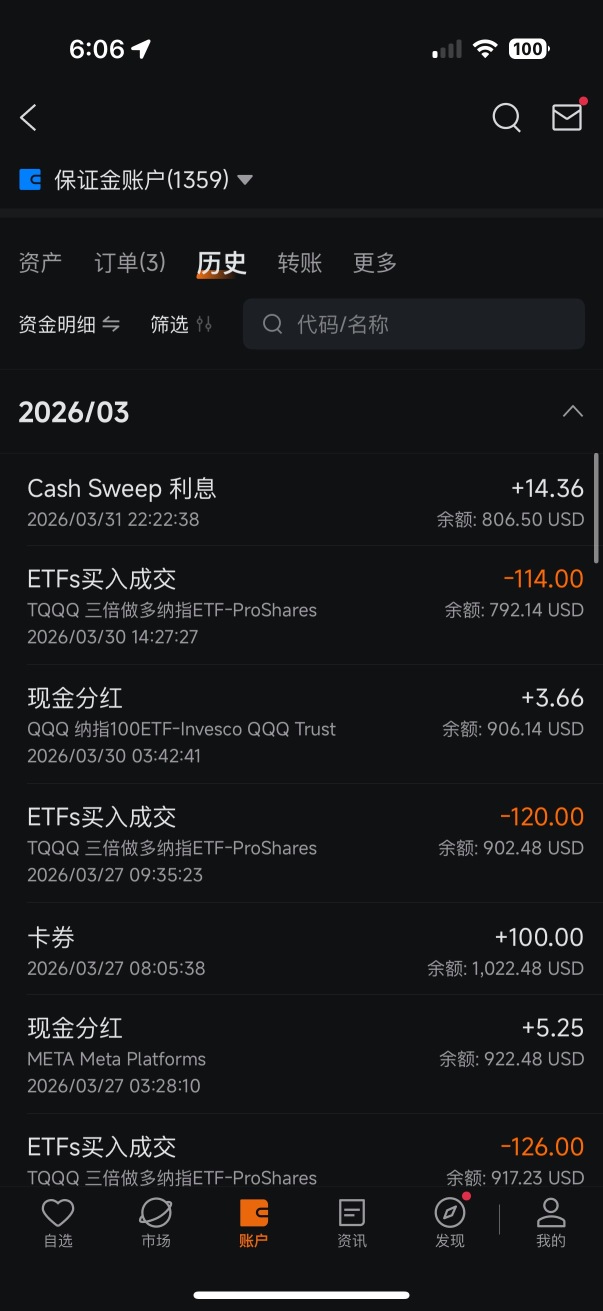Expand the 保证金账户(1359) account dropdown

click(x=136, y=180)
